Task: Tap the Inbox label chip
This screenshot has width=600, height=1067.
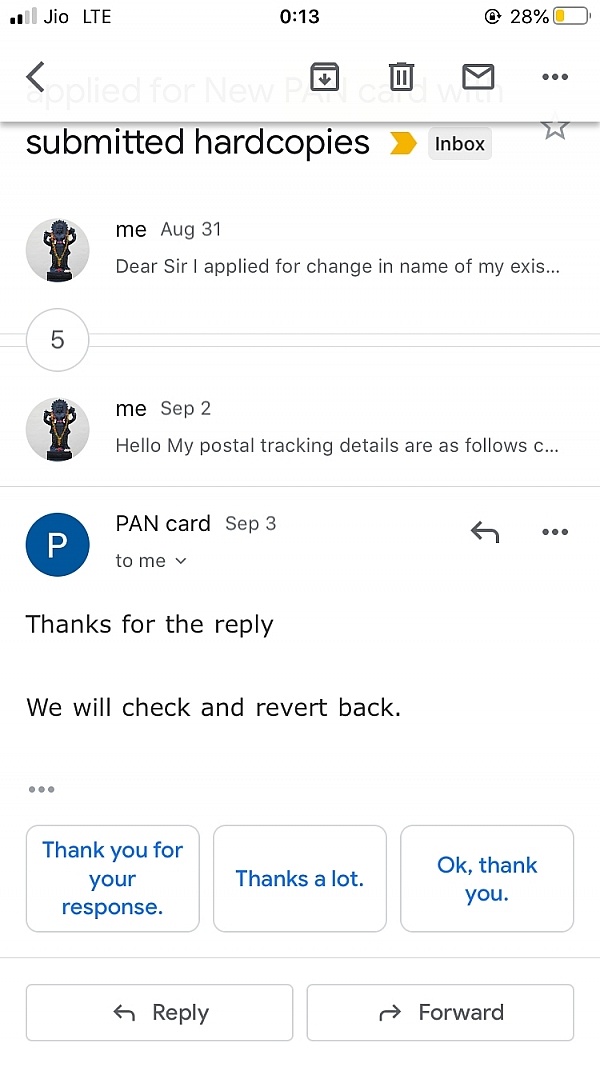Action: 460,144
